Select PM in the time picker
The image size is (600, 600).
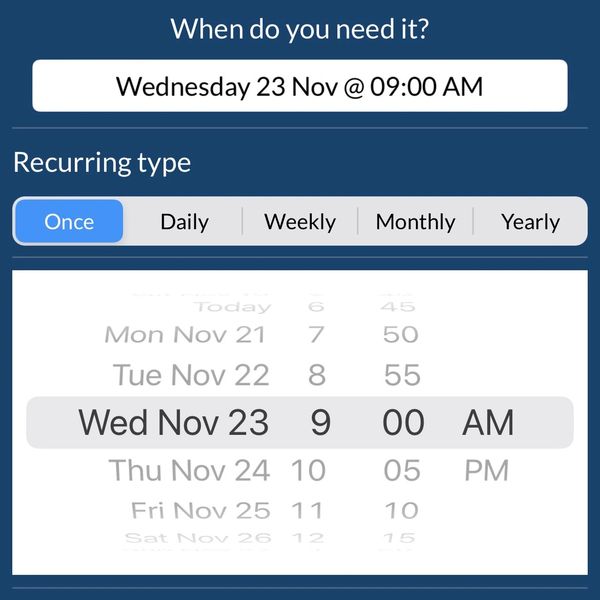pyautogui.click(x=487, y=470)
